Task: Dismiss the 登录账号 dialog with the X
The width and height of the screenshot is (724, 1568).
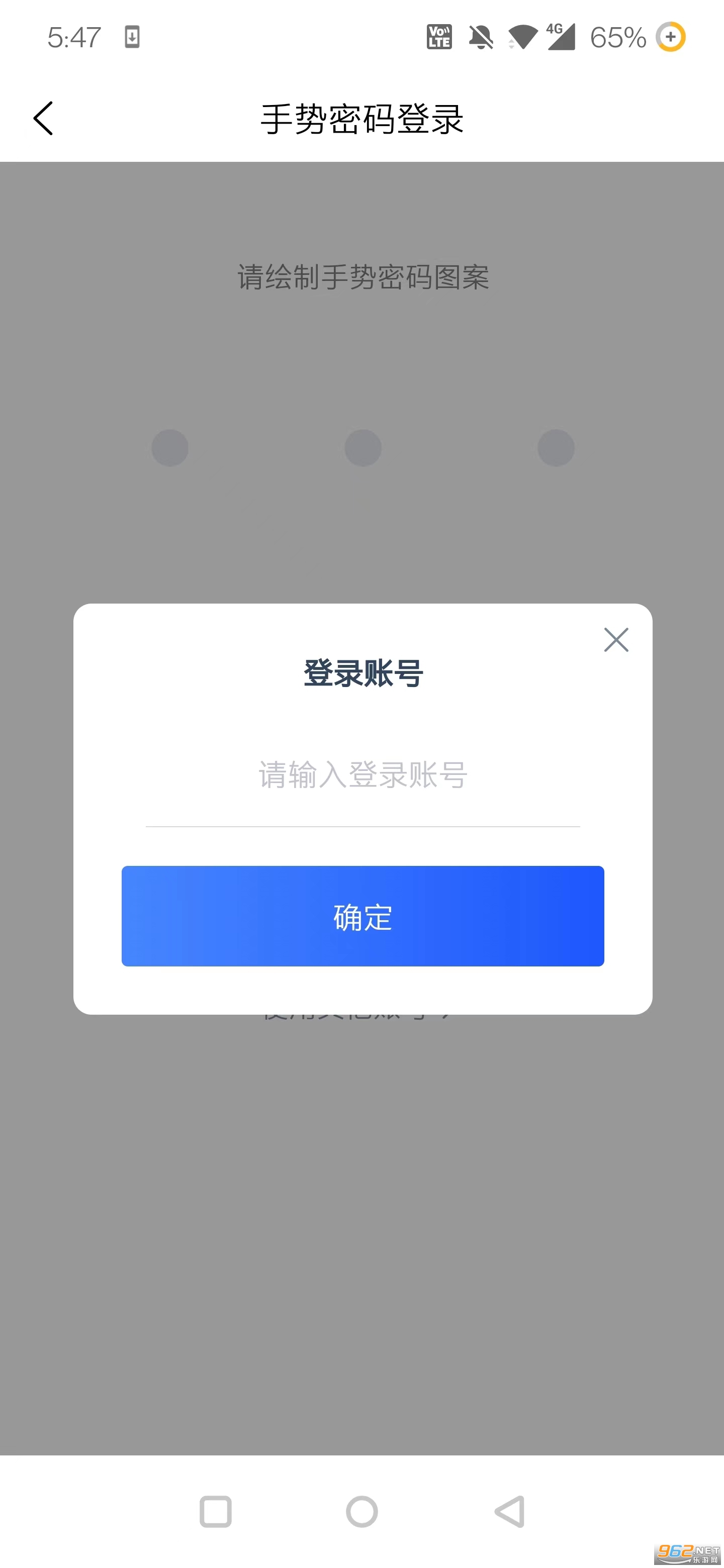Action: [615, 640]
